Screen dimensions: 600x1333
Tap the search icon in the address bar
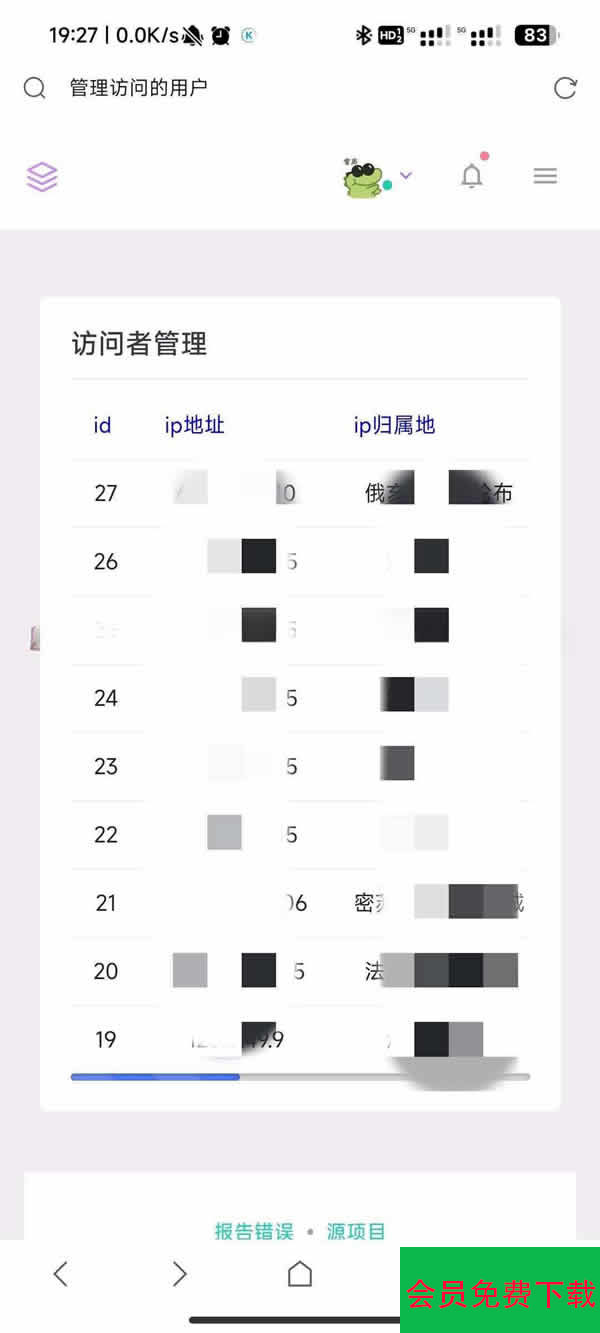(35, 88)
